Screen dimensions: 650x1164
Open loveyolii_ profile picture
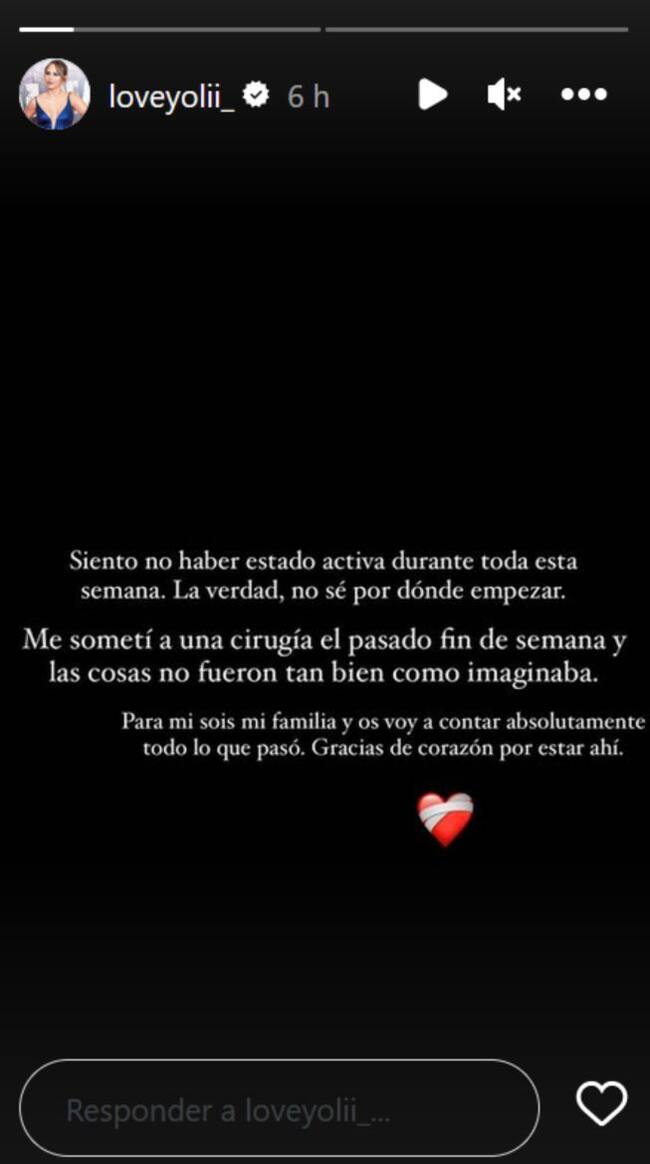pos(54,94)
